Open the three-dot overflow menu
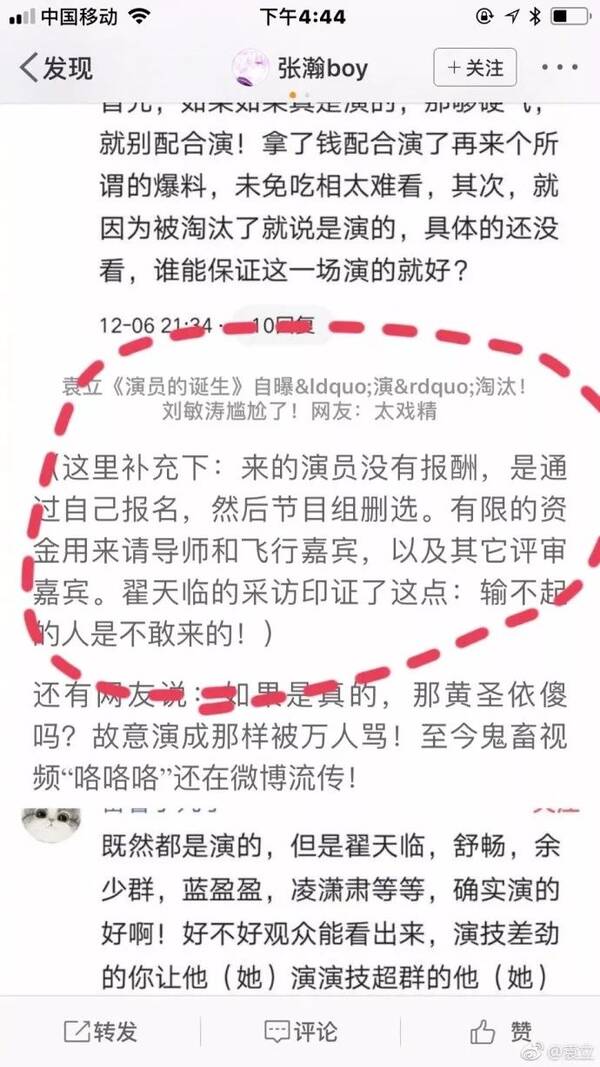600x1067 pixels. (x=559, y=68)
